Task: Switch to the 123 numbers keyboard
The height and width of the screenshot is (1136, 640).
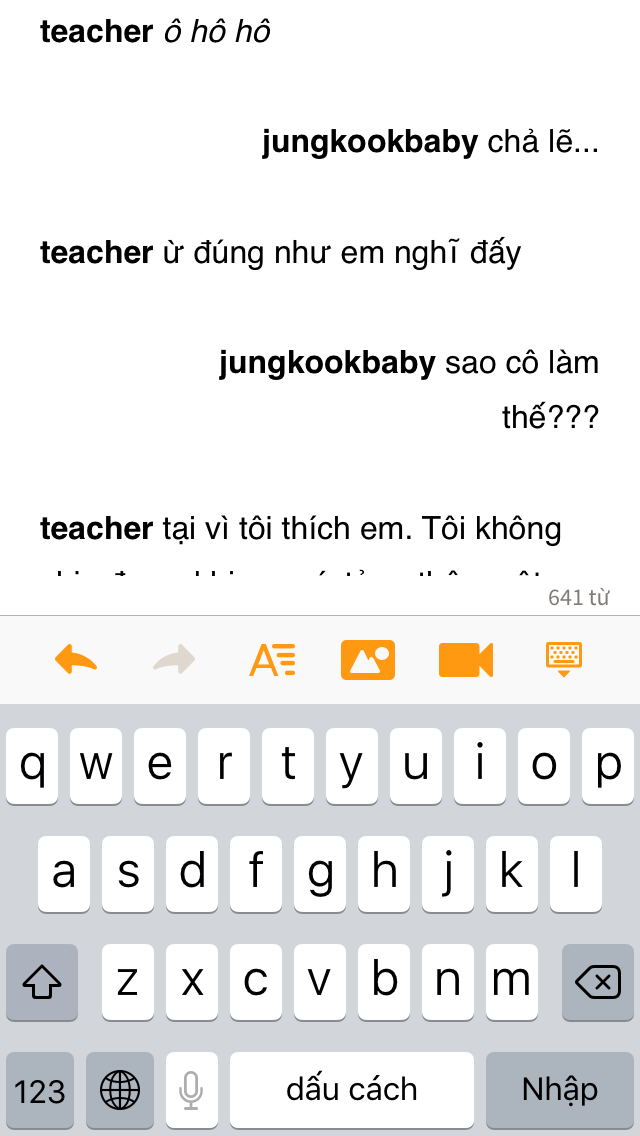Action: (x=40, y=1090)
